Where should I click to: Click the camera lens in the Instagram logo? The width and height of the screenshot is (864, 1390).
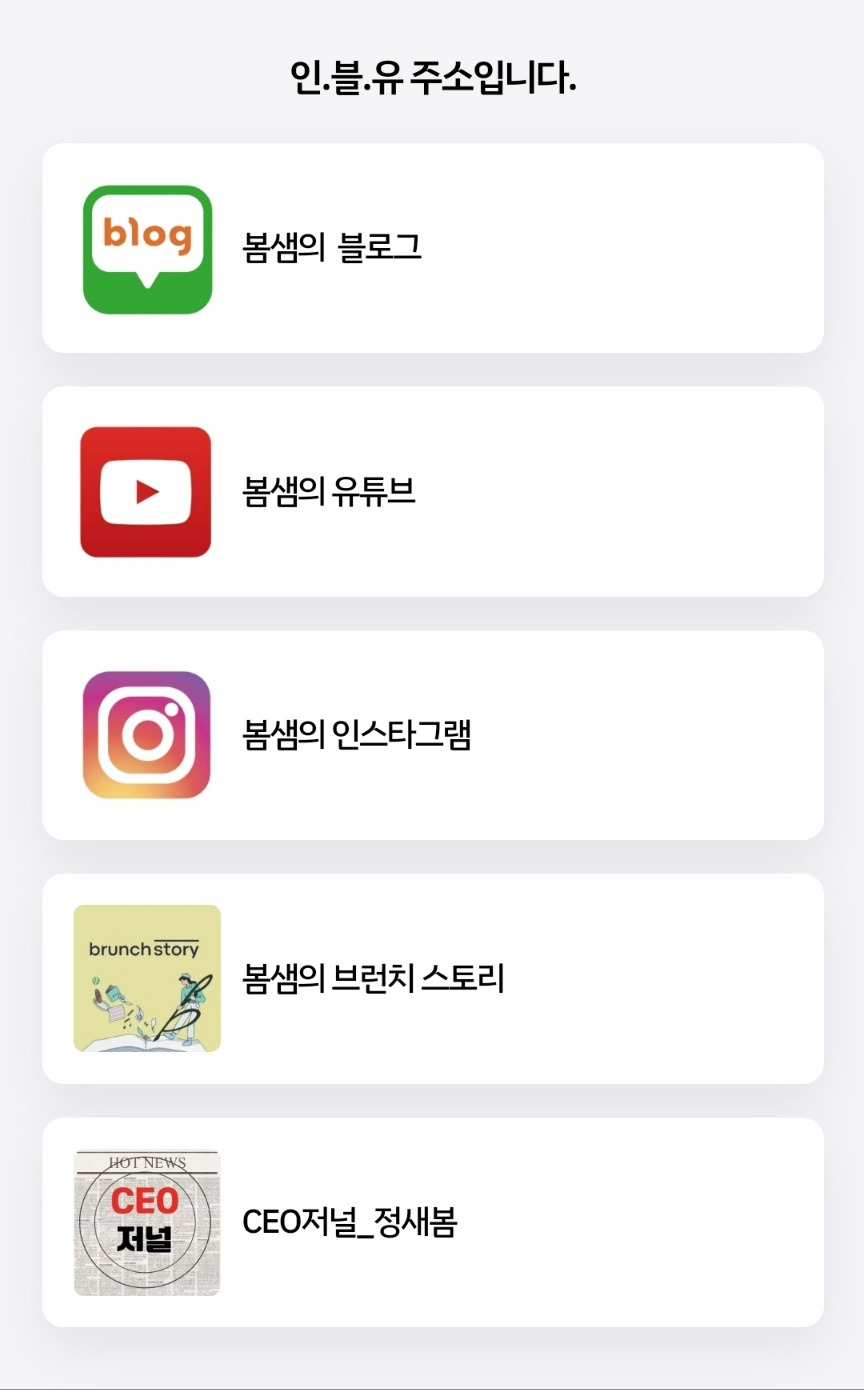pyautogui.click(x=146, y=733)
